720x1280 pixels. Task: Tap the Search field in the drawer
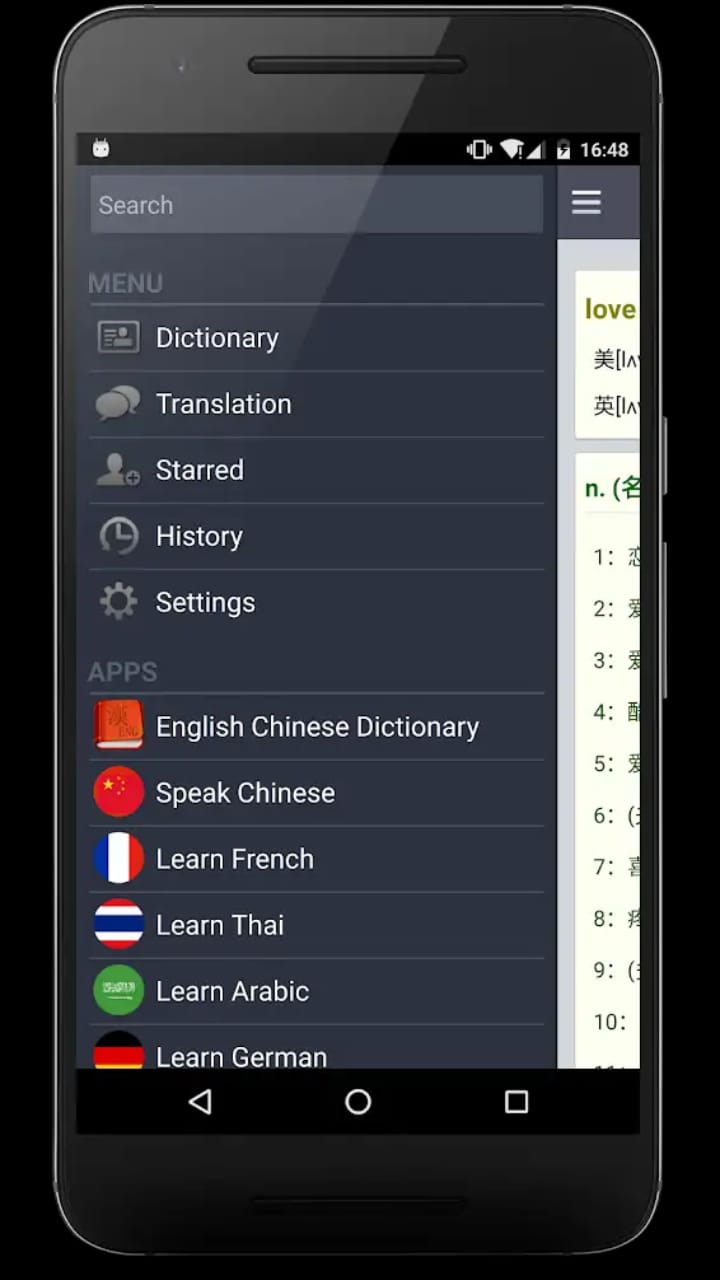point(316,205)
